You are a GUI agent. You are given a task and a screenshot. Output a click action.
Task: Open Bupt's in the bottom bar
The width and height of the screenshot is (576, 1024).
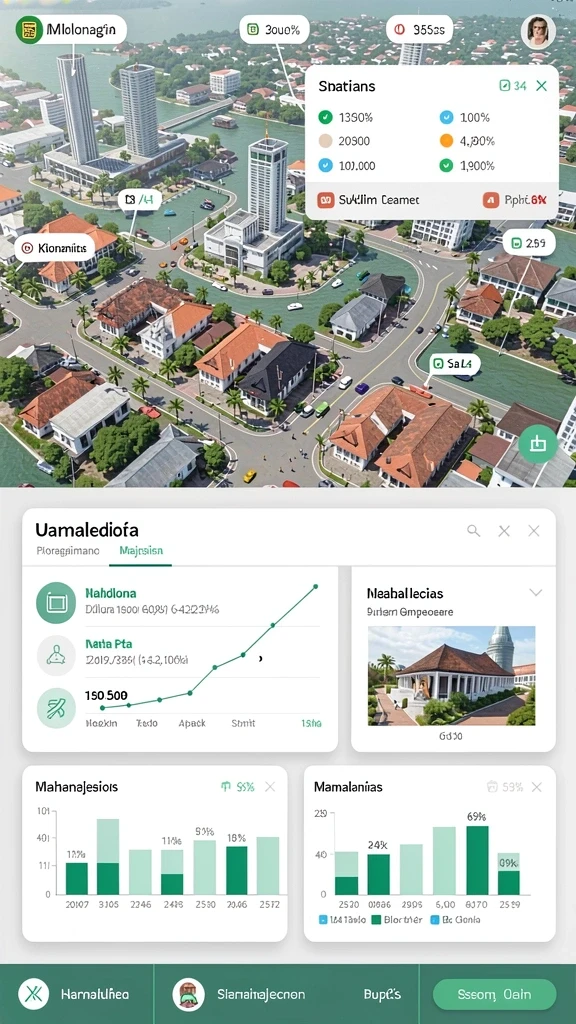(x=382, y=994)
